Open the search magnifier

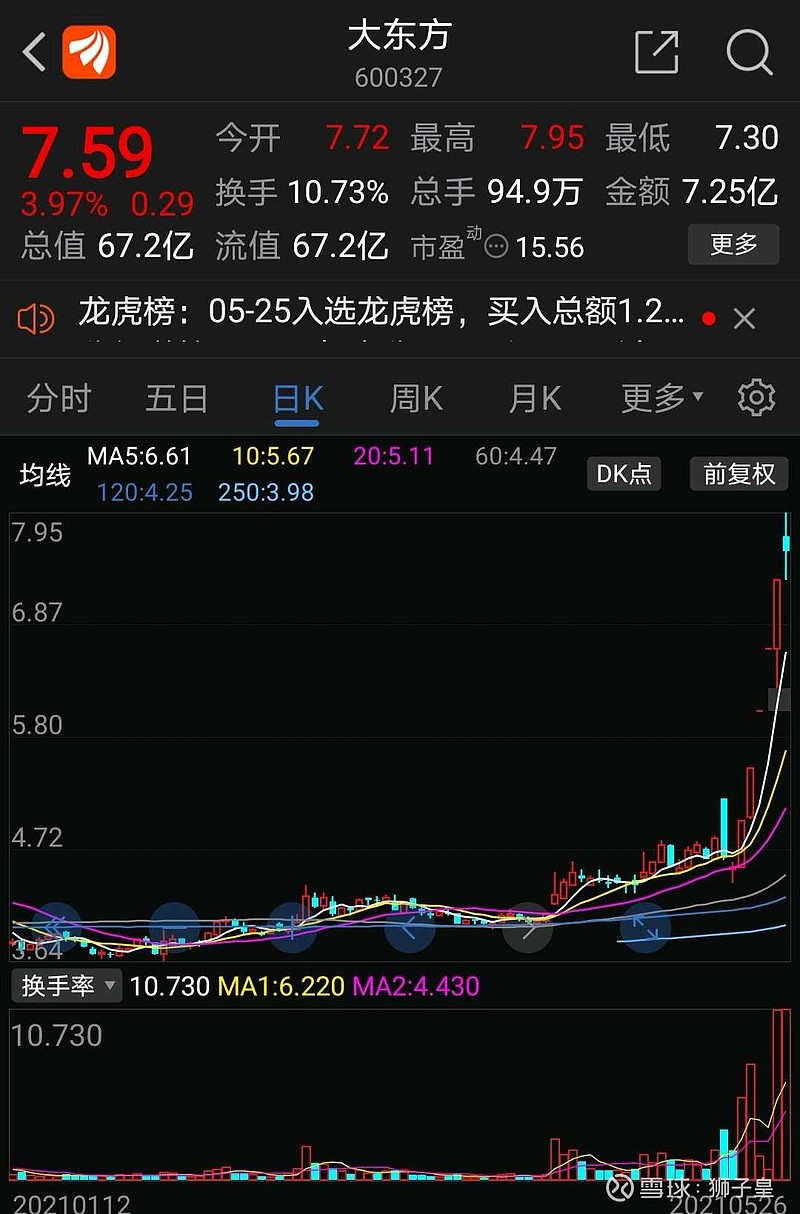point(749,52)
